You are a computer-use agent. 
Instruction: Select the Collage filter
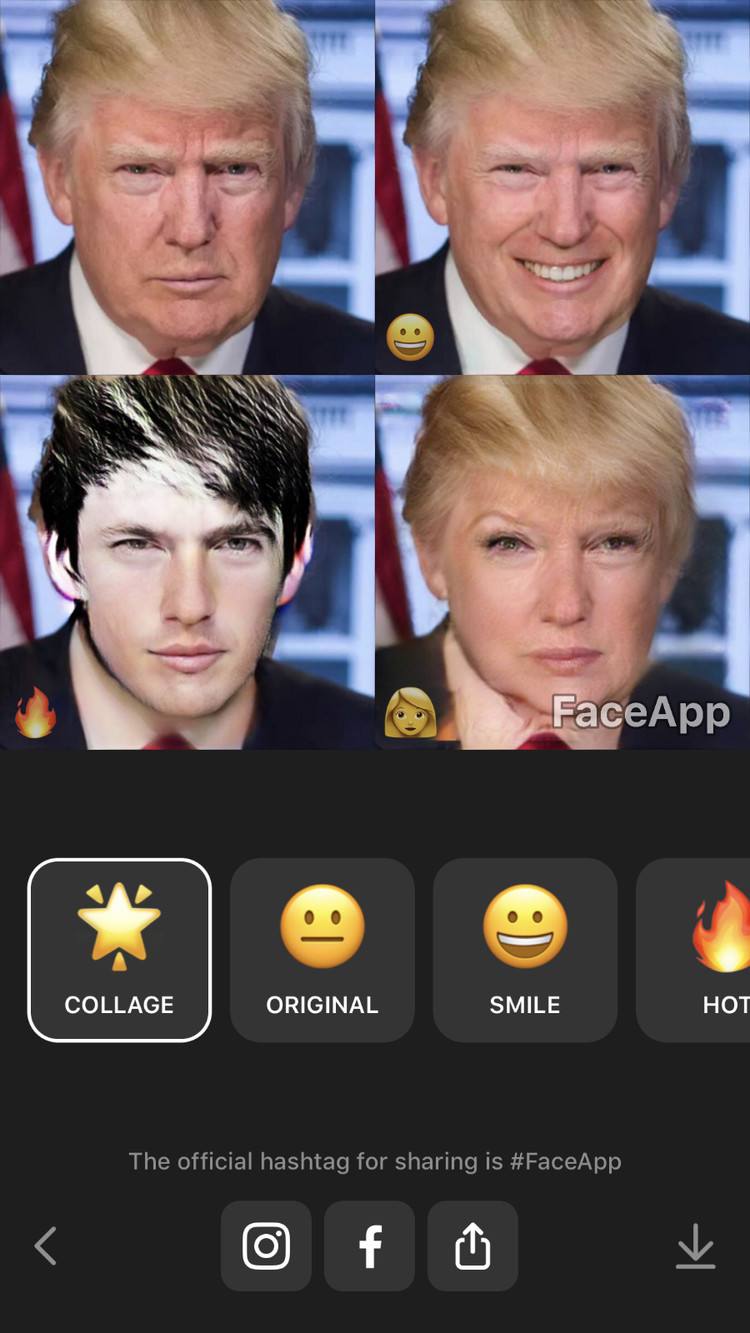coord(119,950)
